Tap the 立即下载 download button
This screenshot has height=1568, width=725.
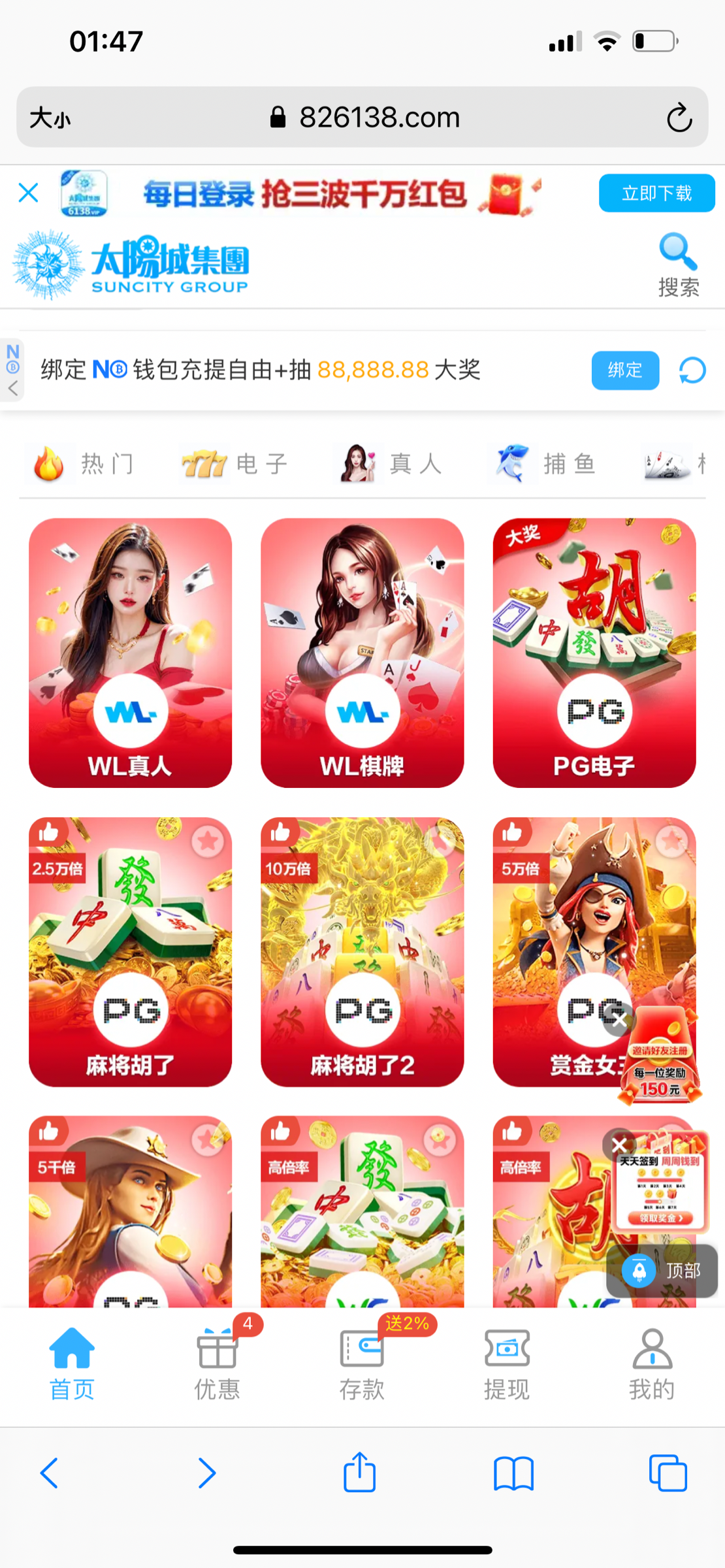[x=656, y=193]
